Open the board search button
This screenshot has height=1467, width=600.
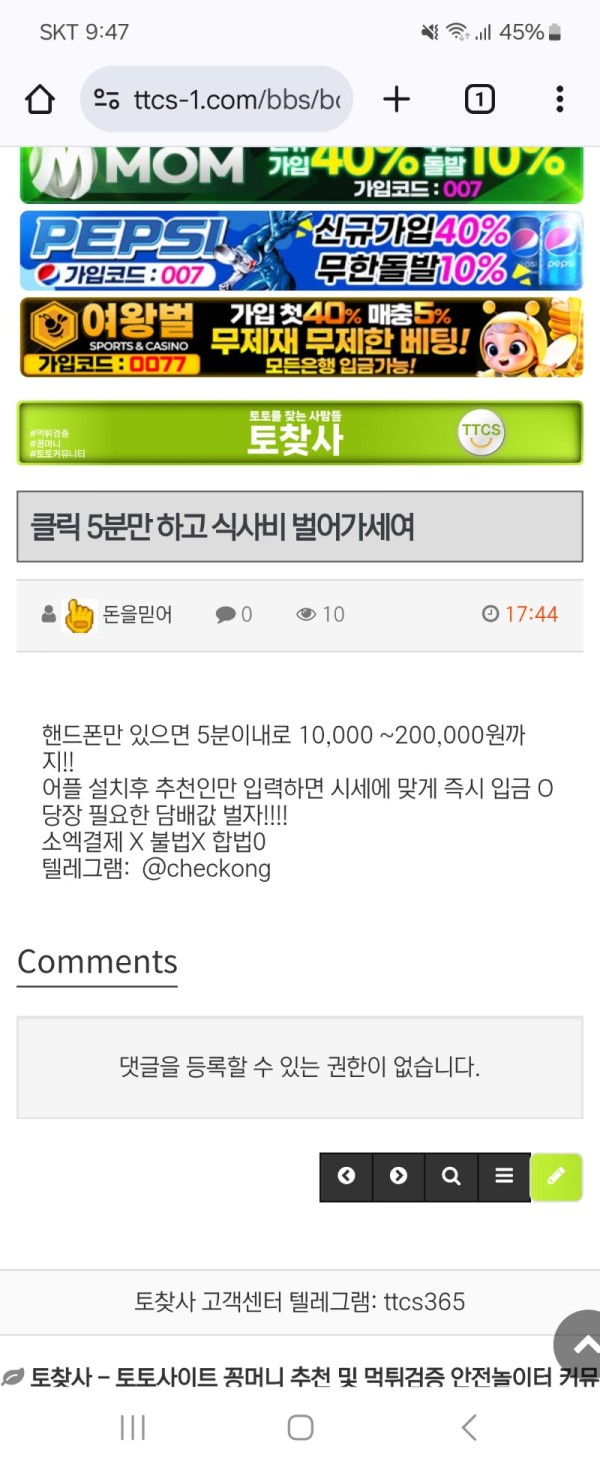(451, 1177)
